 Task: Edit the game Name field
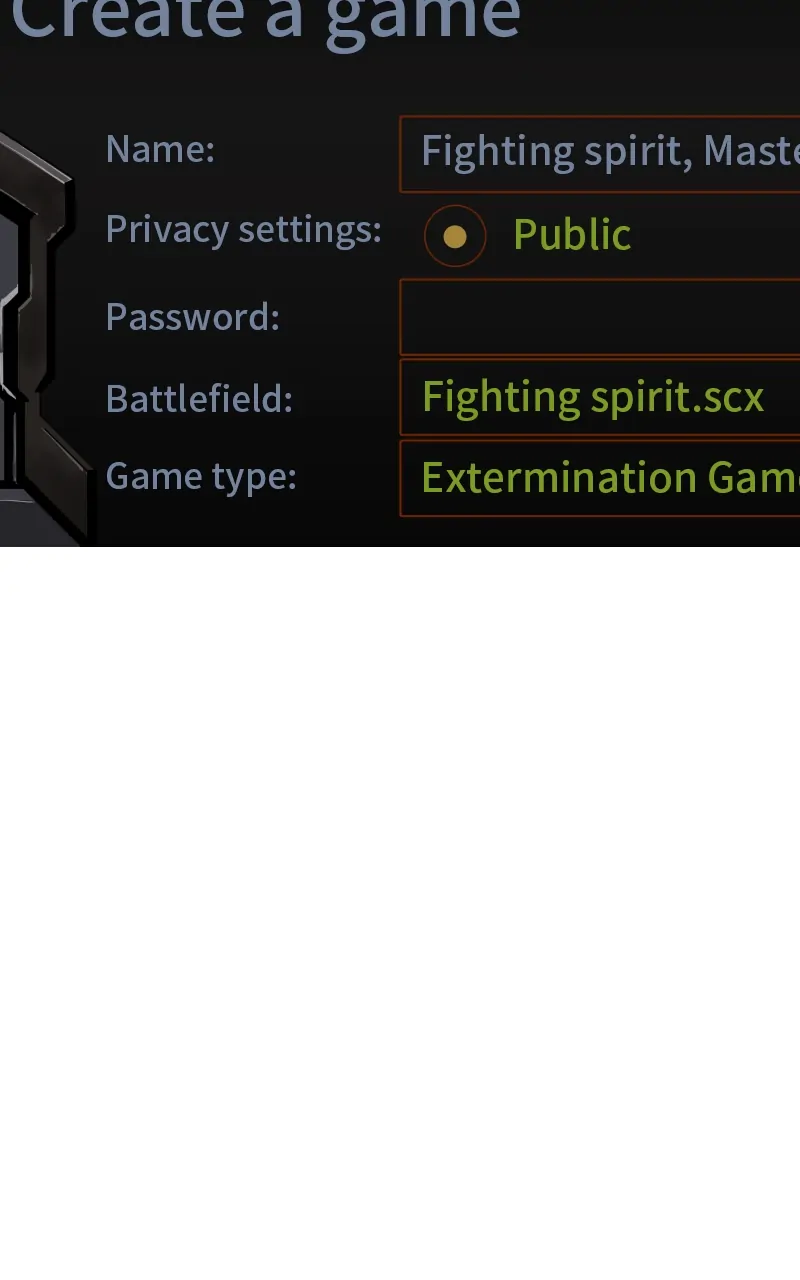(x=600, y=153)
